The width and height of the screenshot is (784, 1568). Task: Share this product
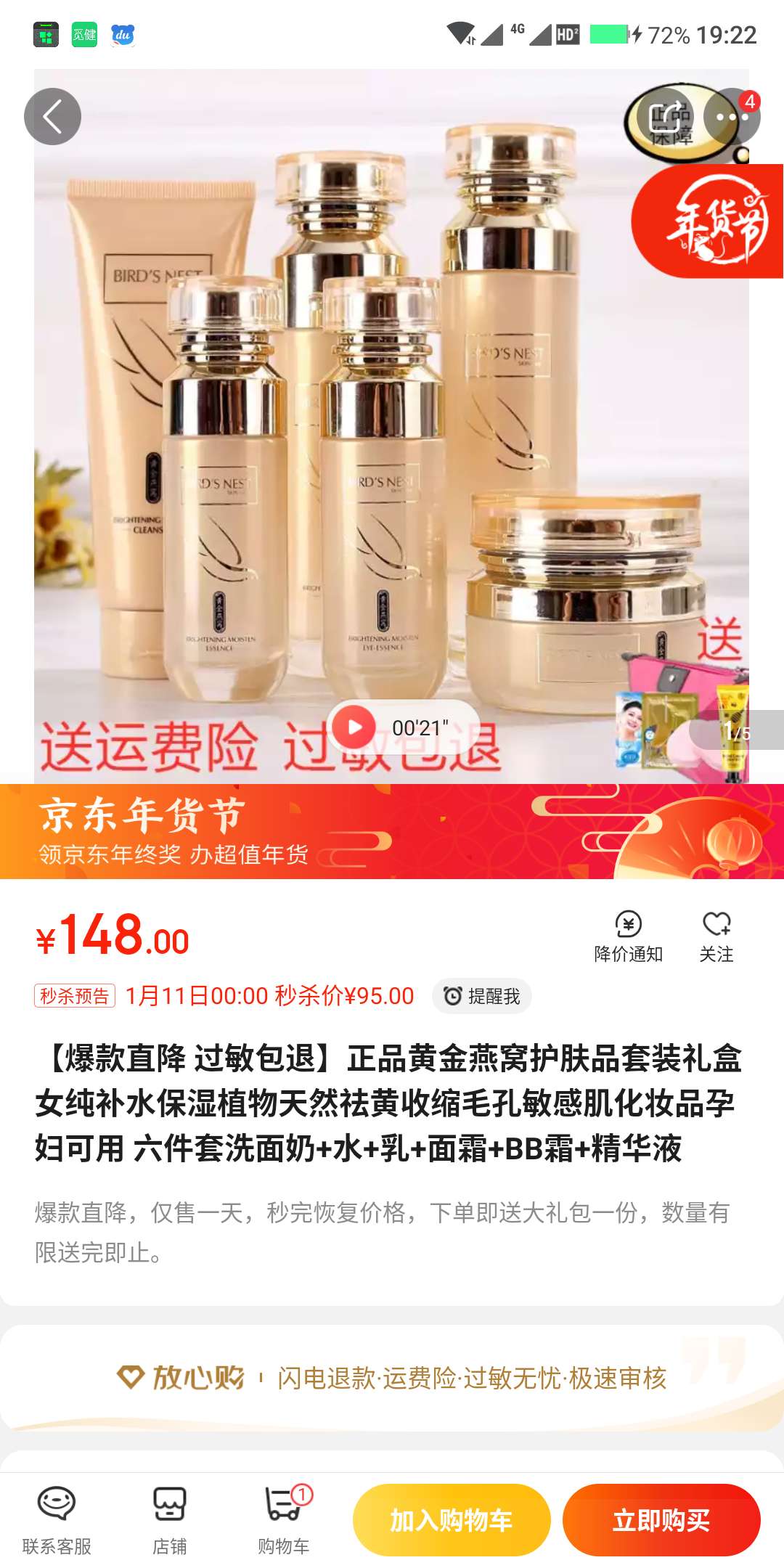coord(666,117)
